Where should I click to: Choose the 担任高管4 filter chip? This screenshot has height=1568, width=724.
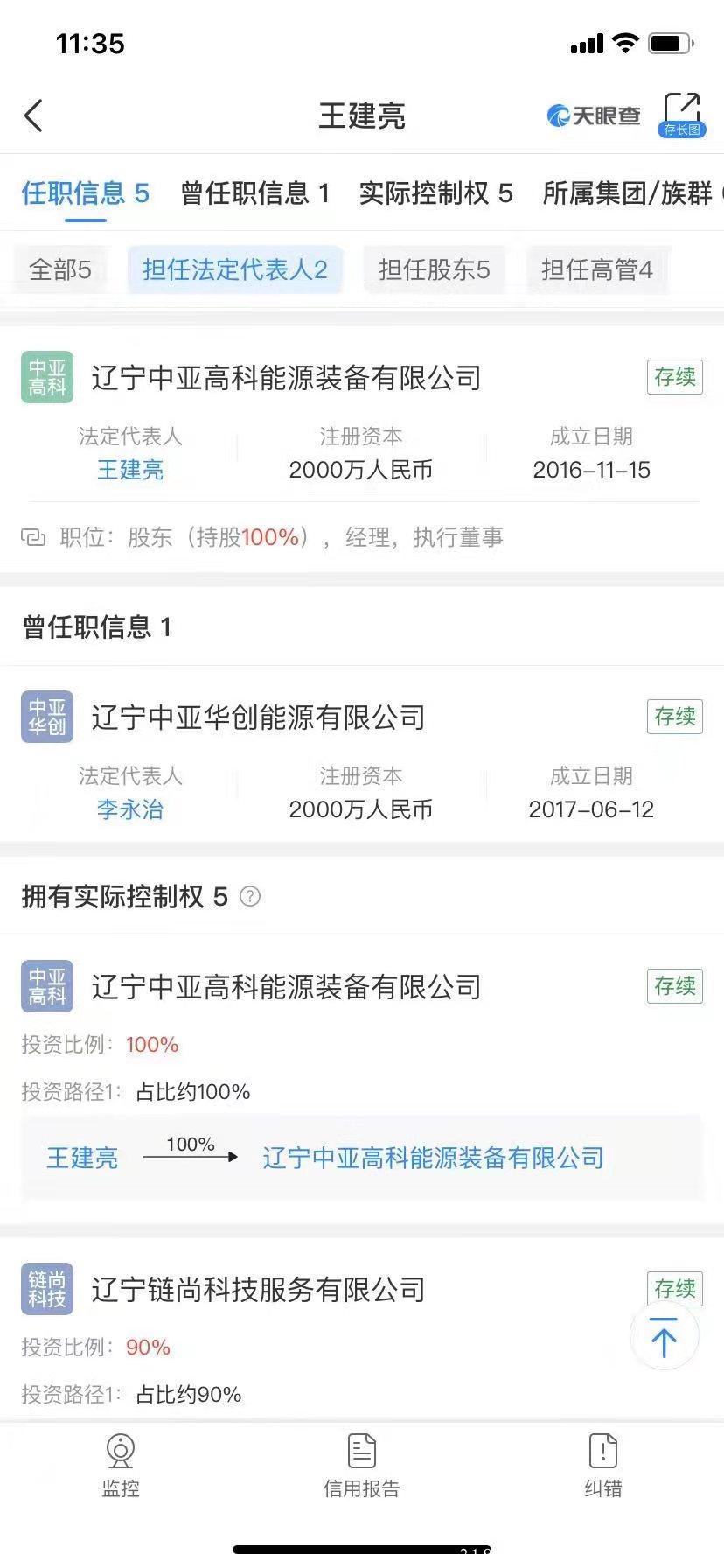[597, 269]
